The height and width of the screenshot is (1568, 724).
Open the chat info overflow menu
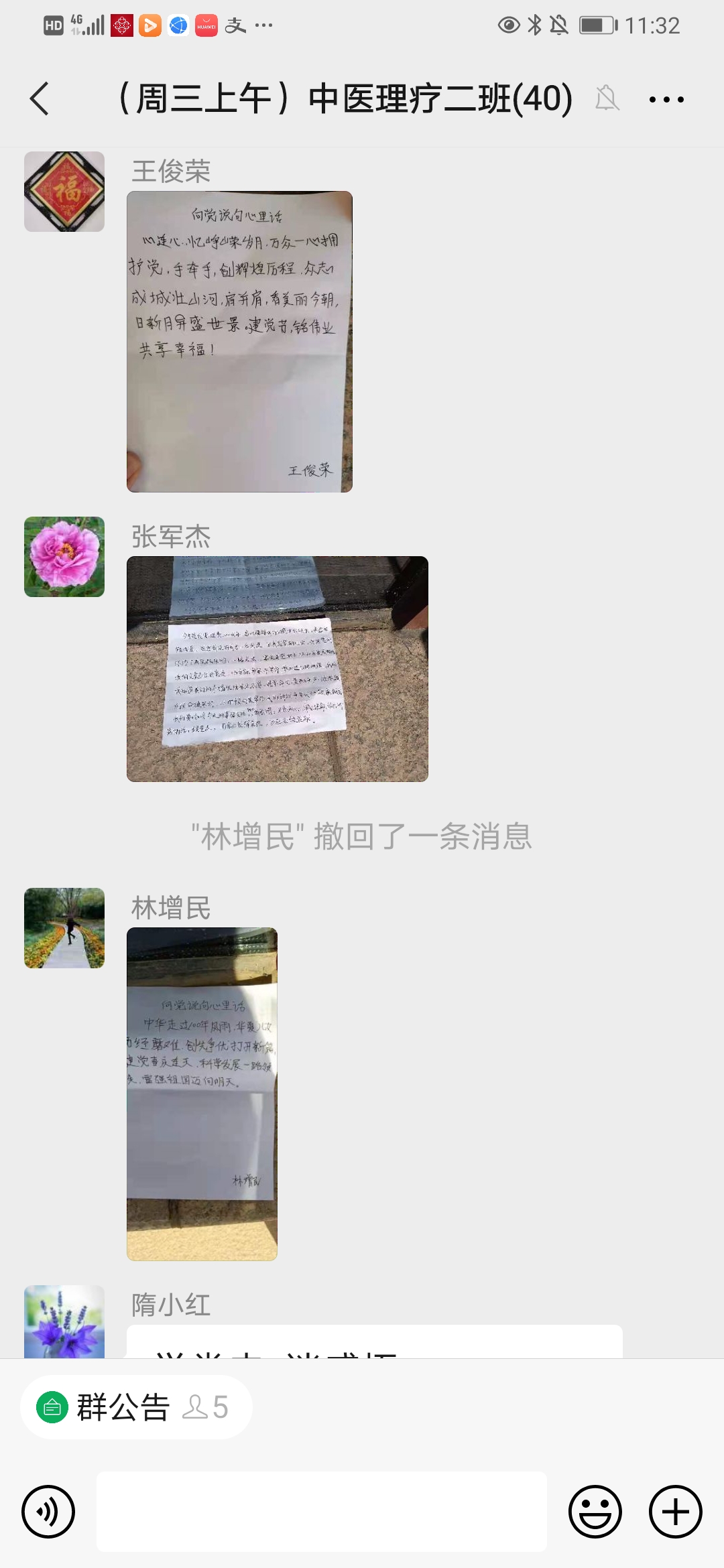point(666,100)
